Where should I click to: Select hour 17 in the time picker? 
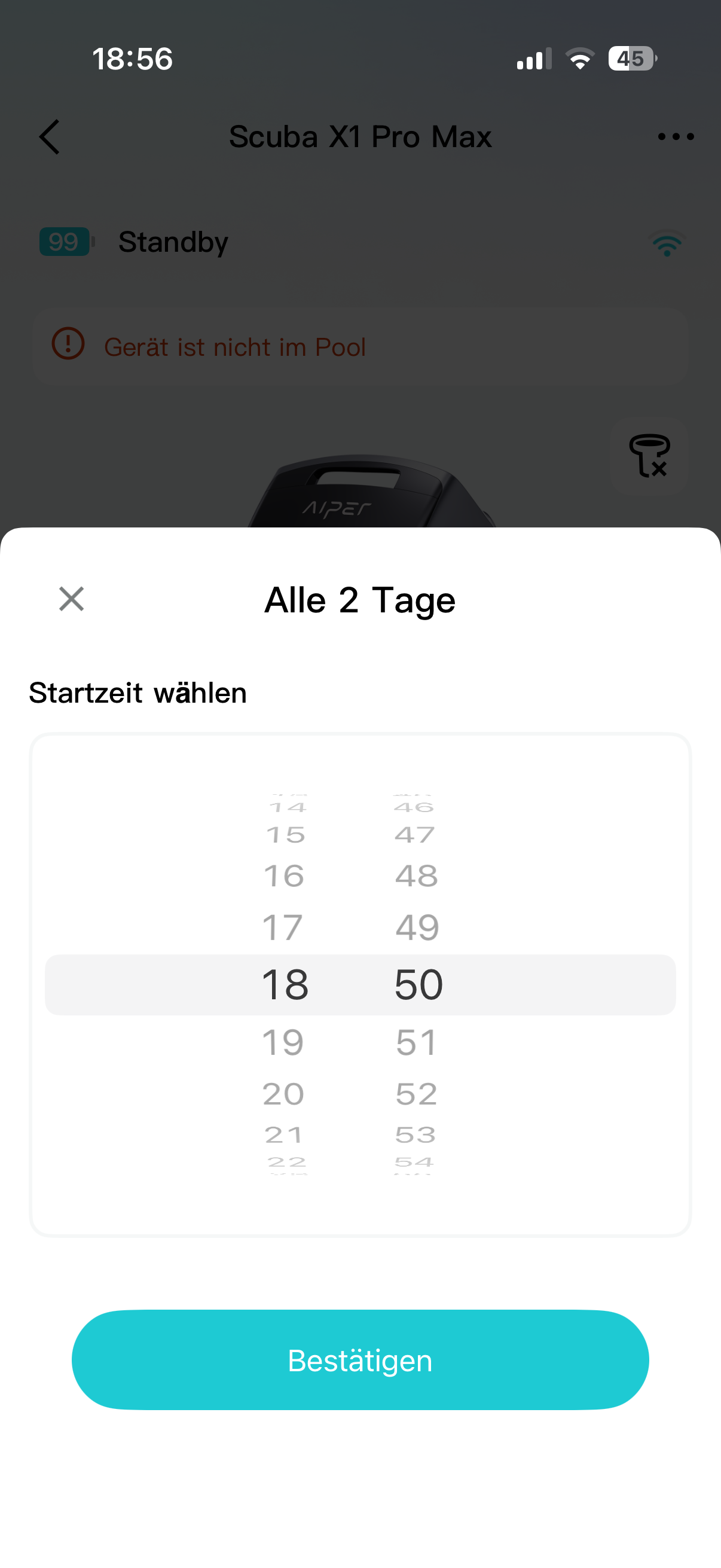point(282,928)
